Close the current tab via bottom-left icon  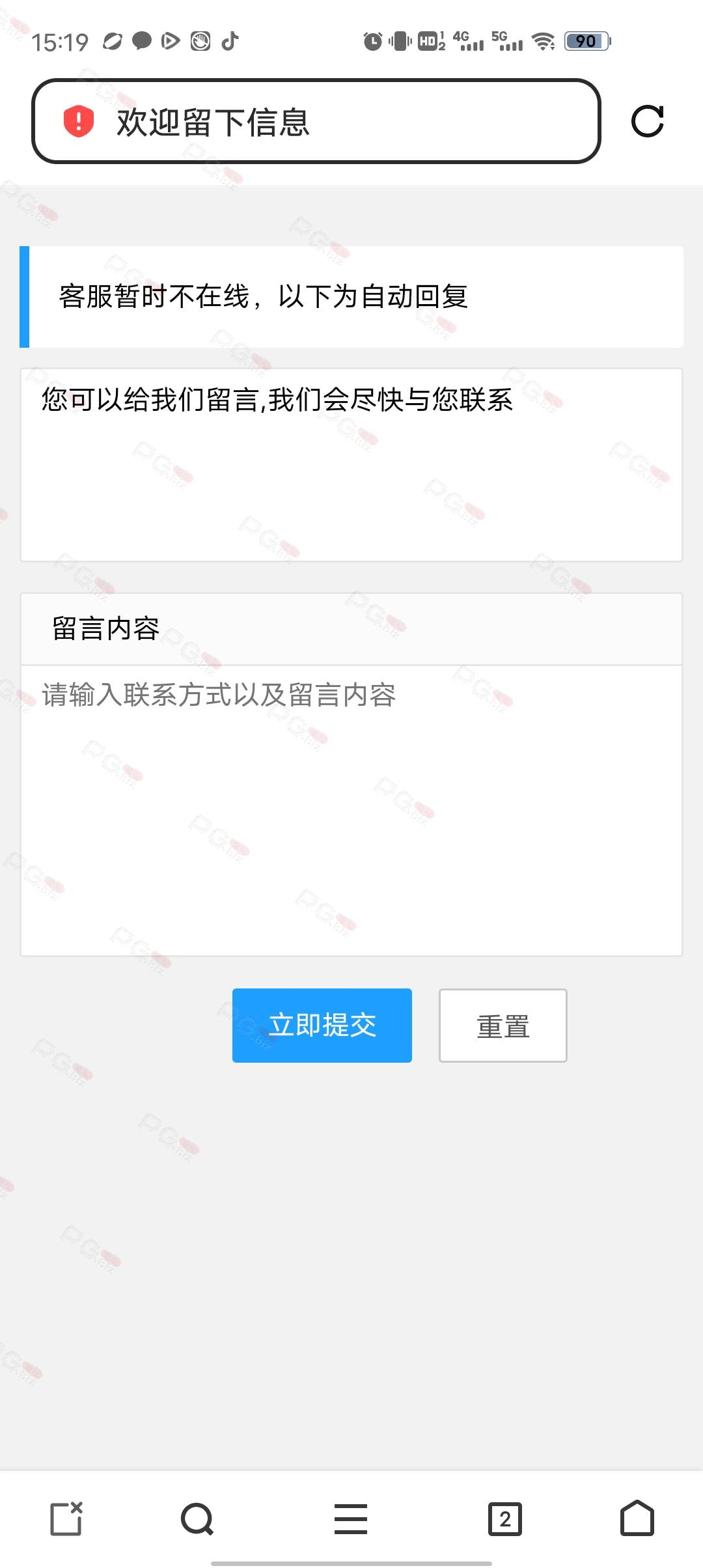coord(66,1519)
